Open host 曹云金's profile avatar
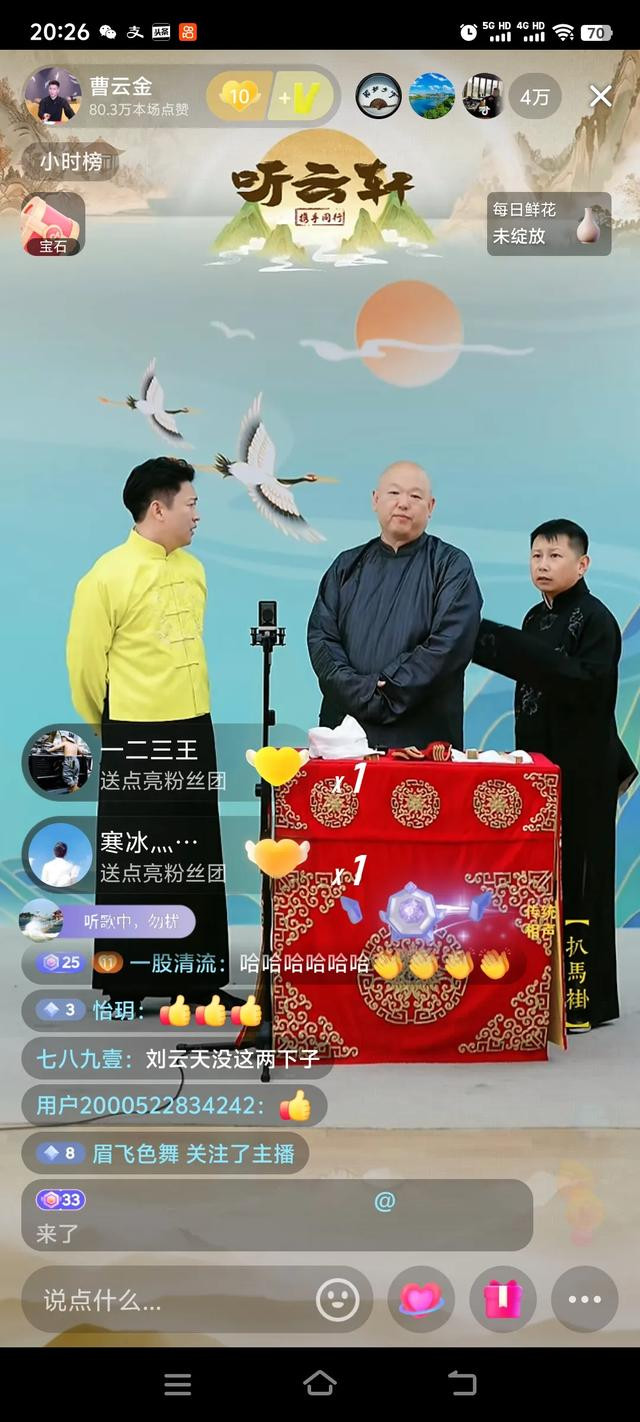640x1422 pixels. pyautogui.click(x=52, y=96)
